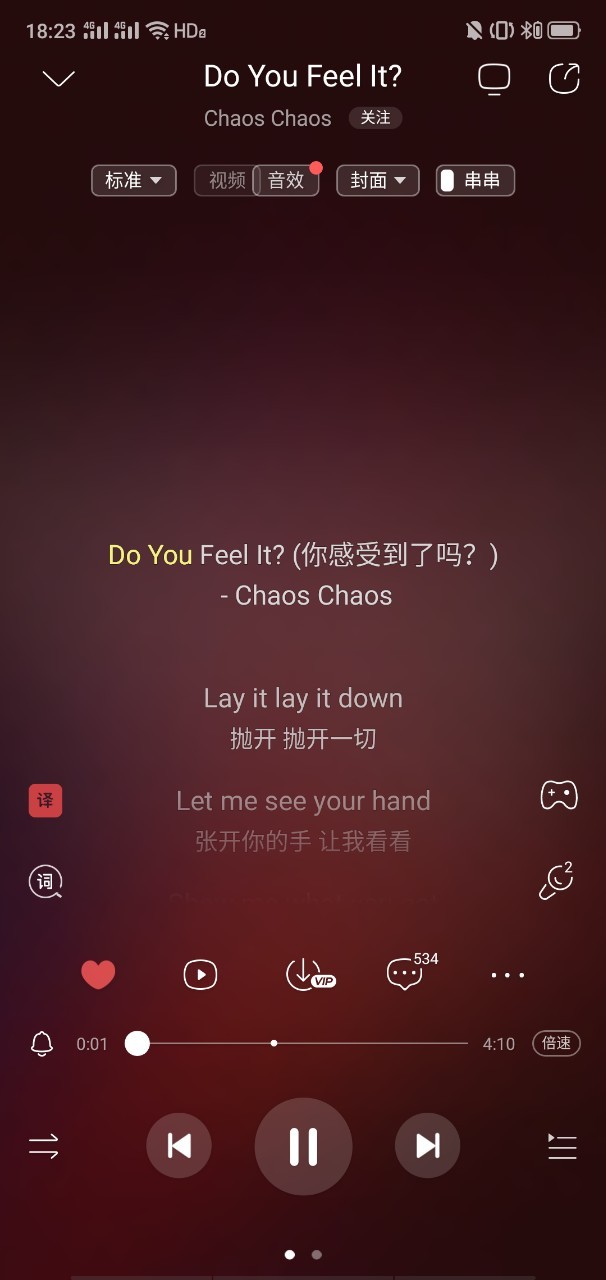Collapse the player with the down arrow

59,78
